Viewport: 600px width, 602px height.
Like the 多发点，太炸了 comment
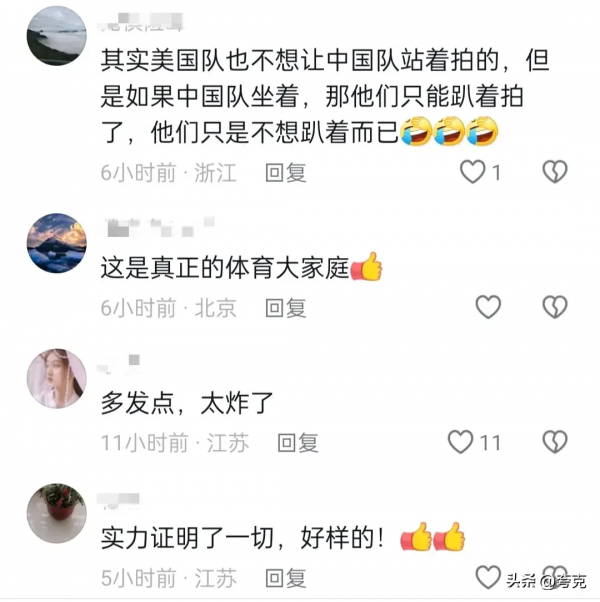coord(460,441)
